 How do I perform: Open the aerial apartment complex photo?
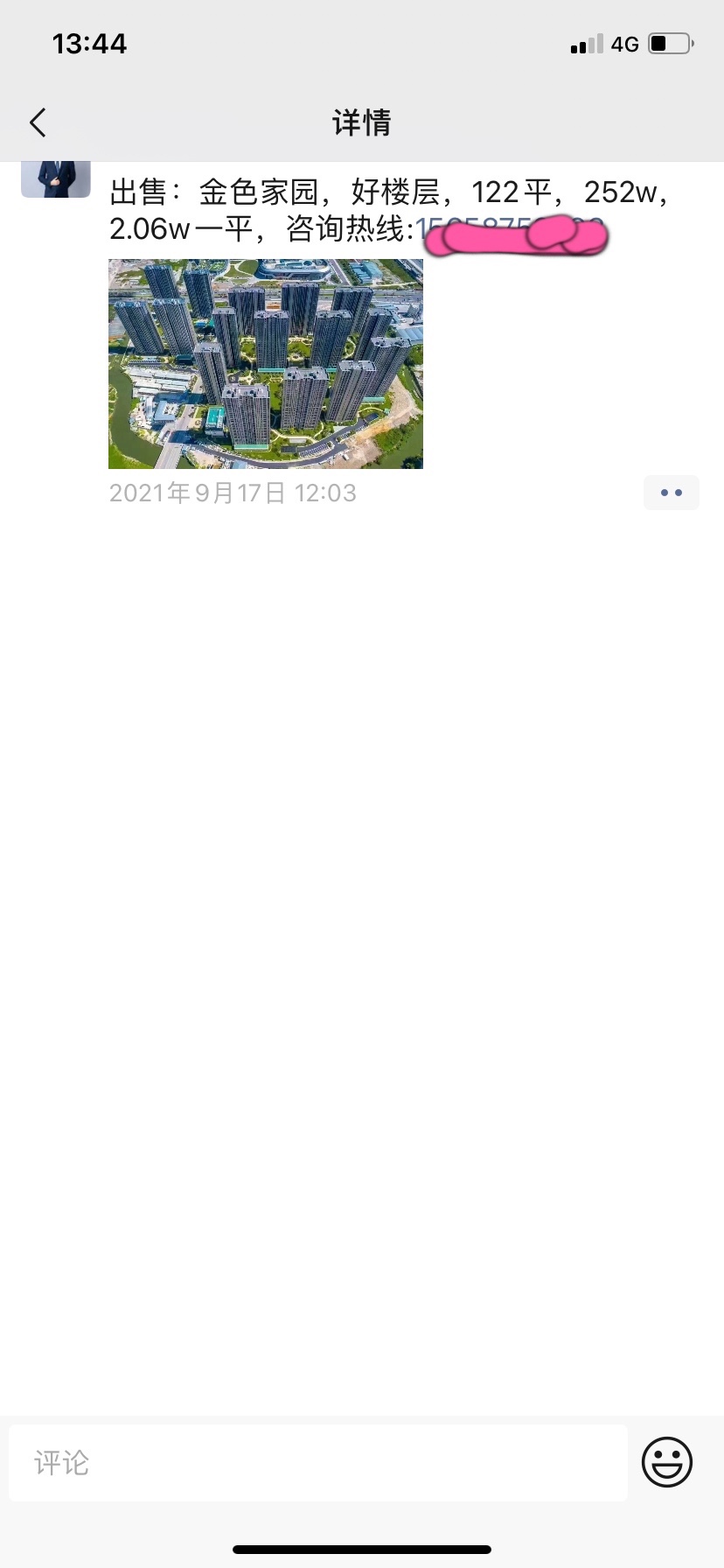[266, 364]
